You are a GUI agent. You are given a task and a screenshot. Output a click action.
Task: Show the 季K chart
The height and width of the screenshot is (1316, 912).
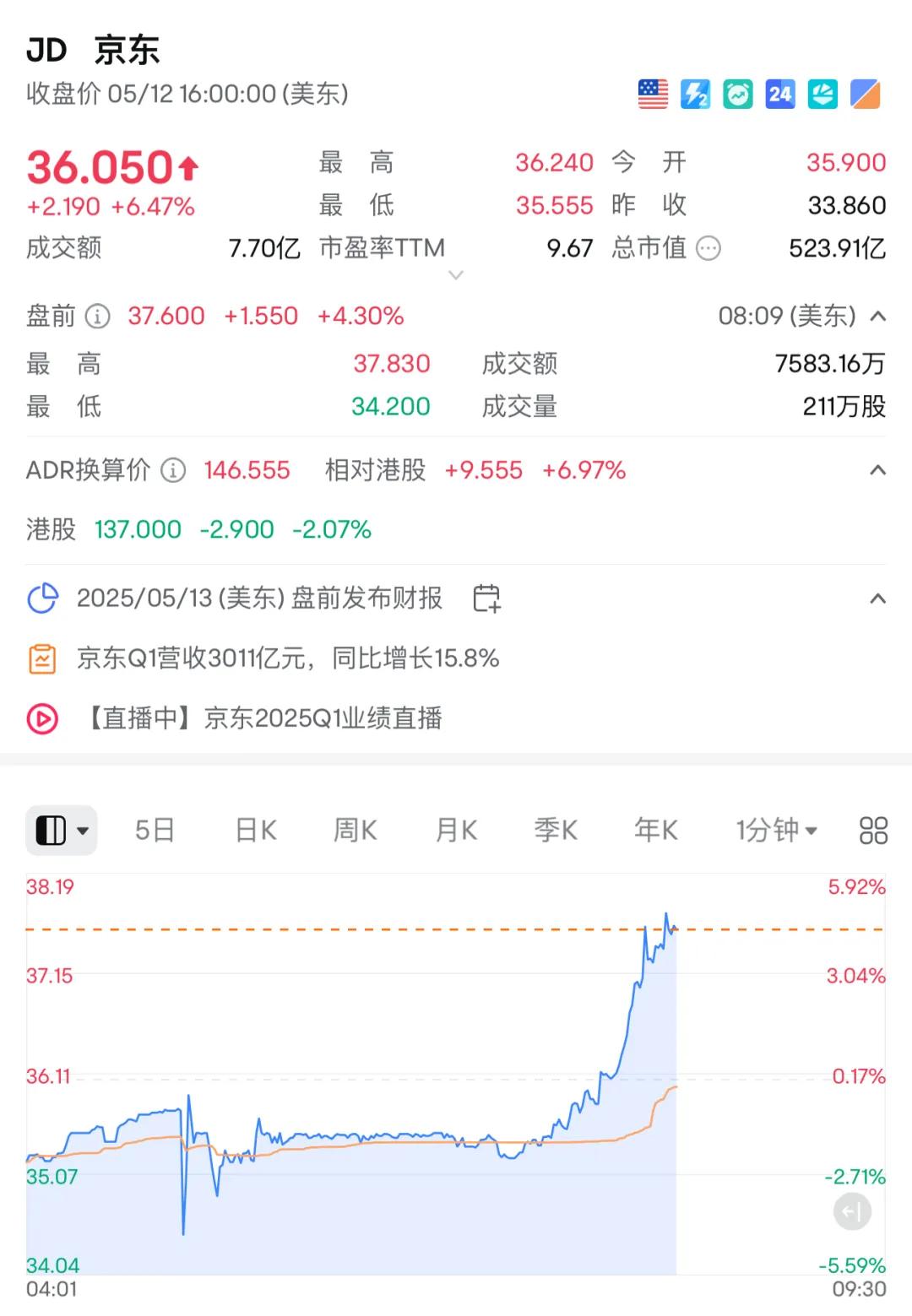pos(555,831)
